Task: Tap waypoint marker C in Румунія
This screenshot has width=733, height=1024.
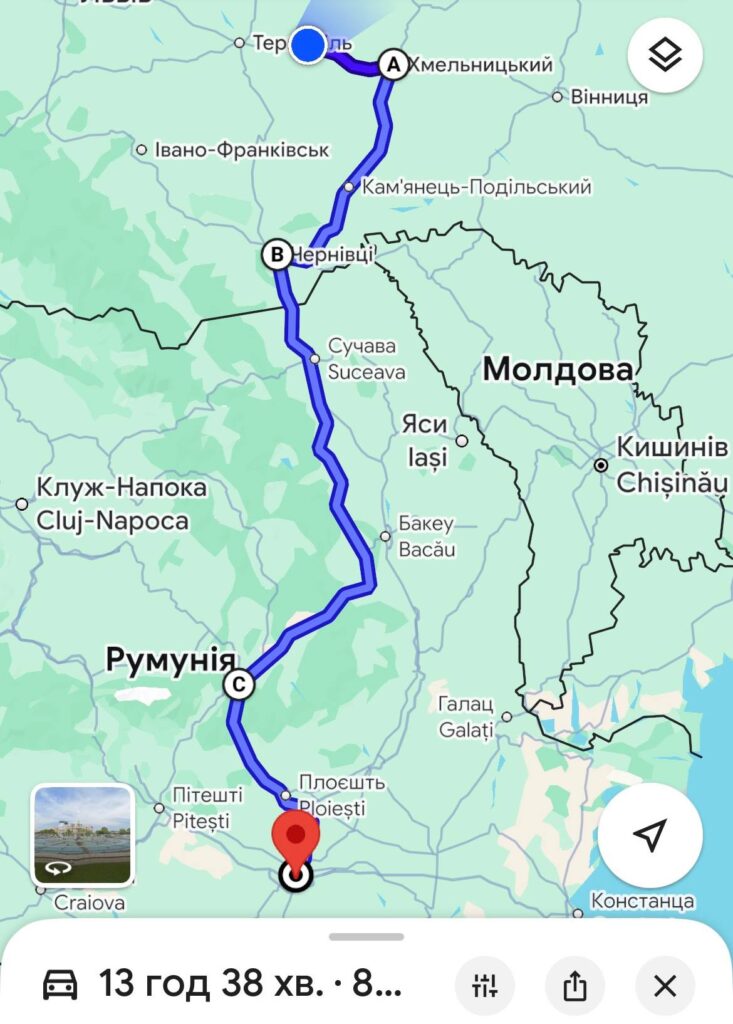Action: [239, 685]
